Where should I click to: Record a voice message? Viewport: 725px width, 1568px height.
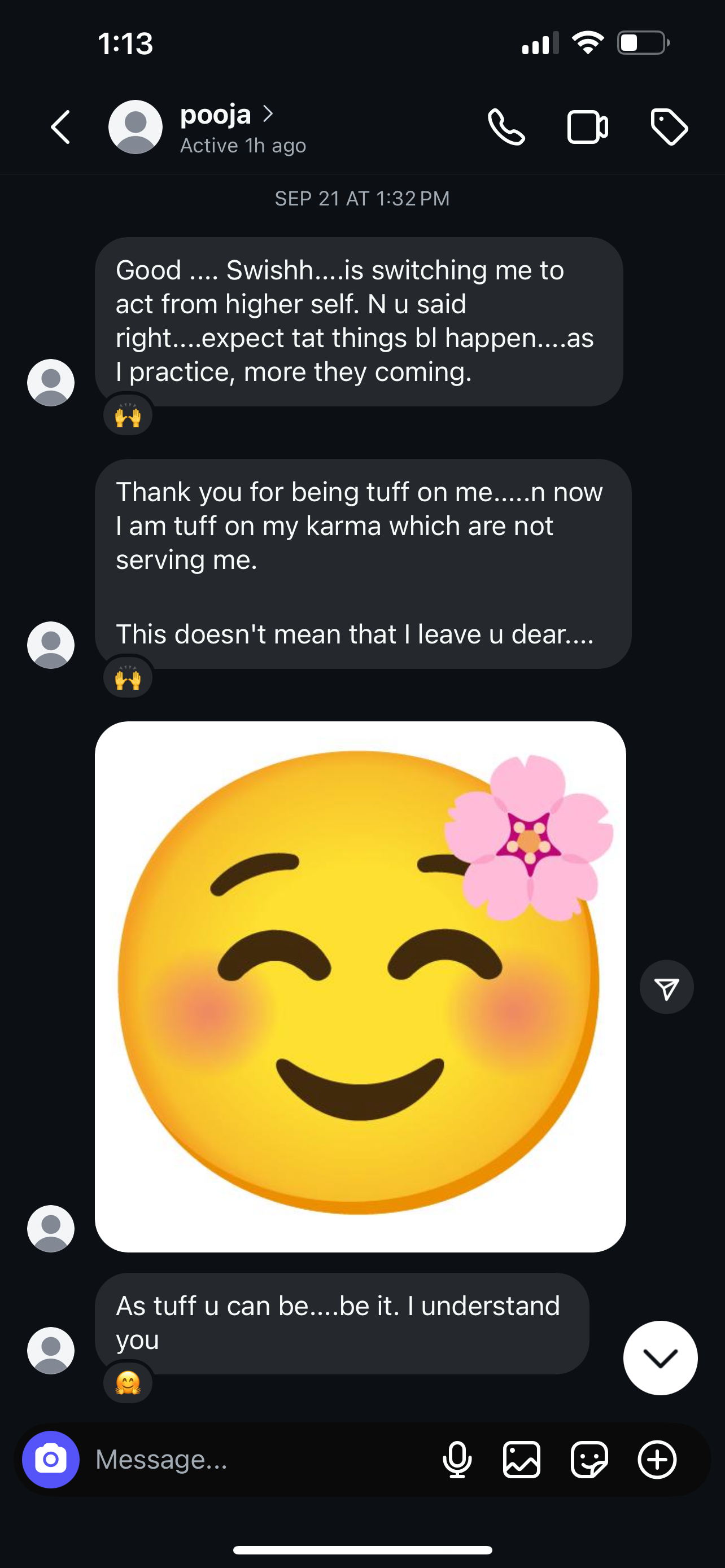click(457, 1459)
